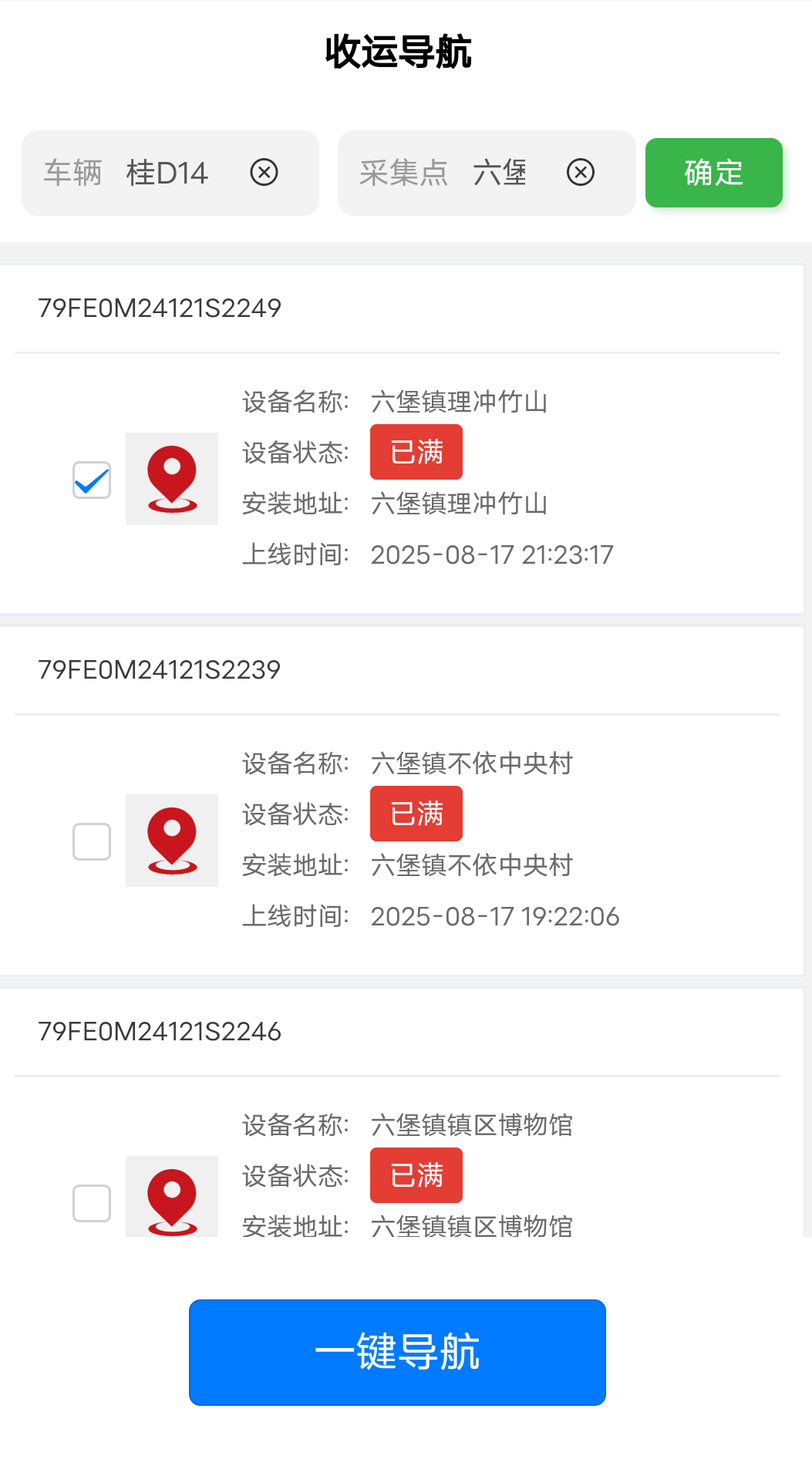Open map pin for 六堡镇不依中央村
Screen dimensions: 812x1466
point(172,841)
